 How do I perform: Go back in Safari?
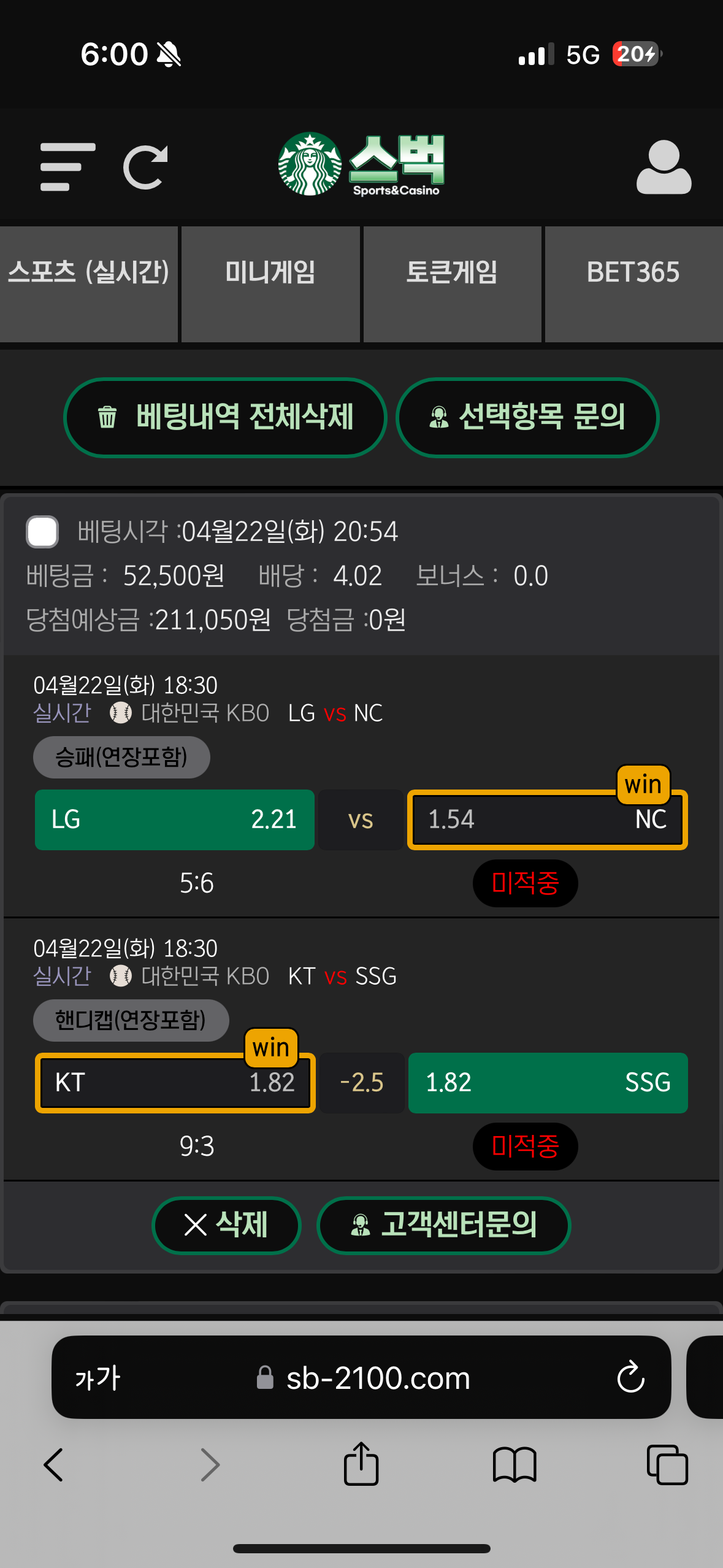point(54,1465)
